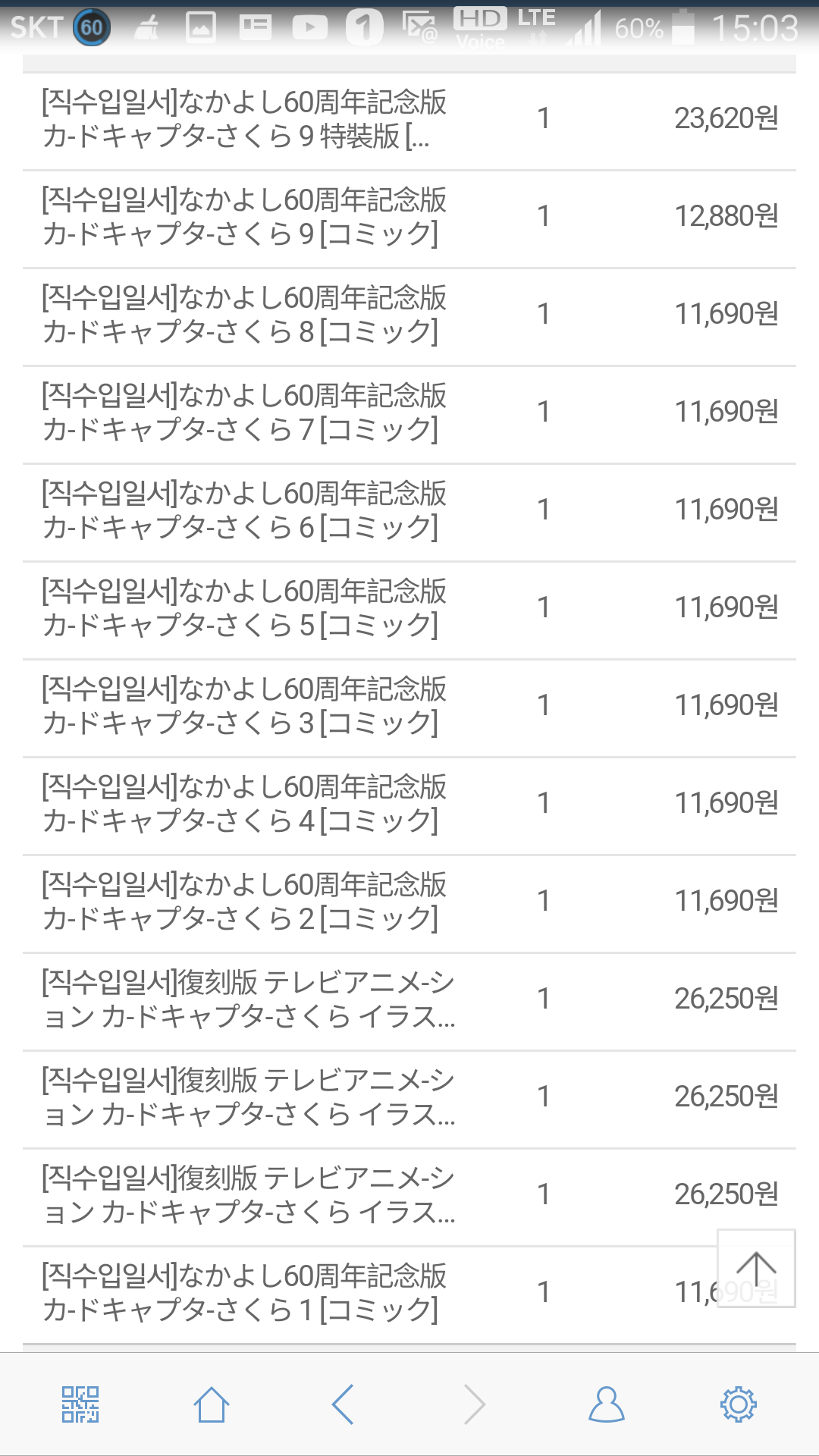Go to the home page
The image size is (819, 1456).
click(x=212, y=1404)
